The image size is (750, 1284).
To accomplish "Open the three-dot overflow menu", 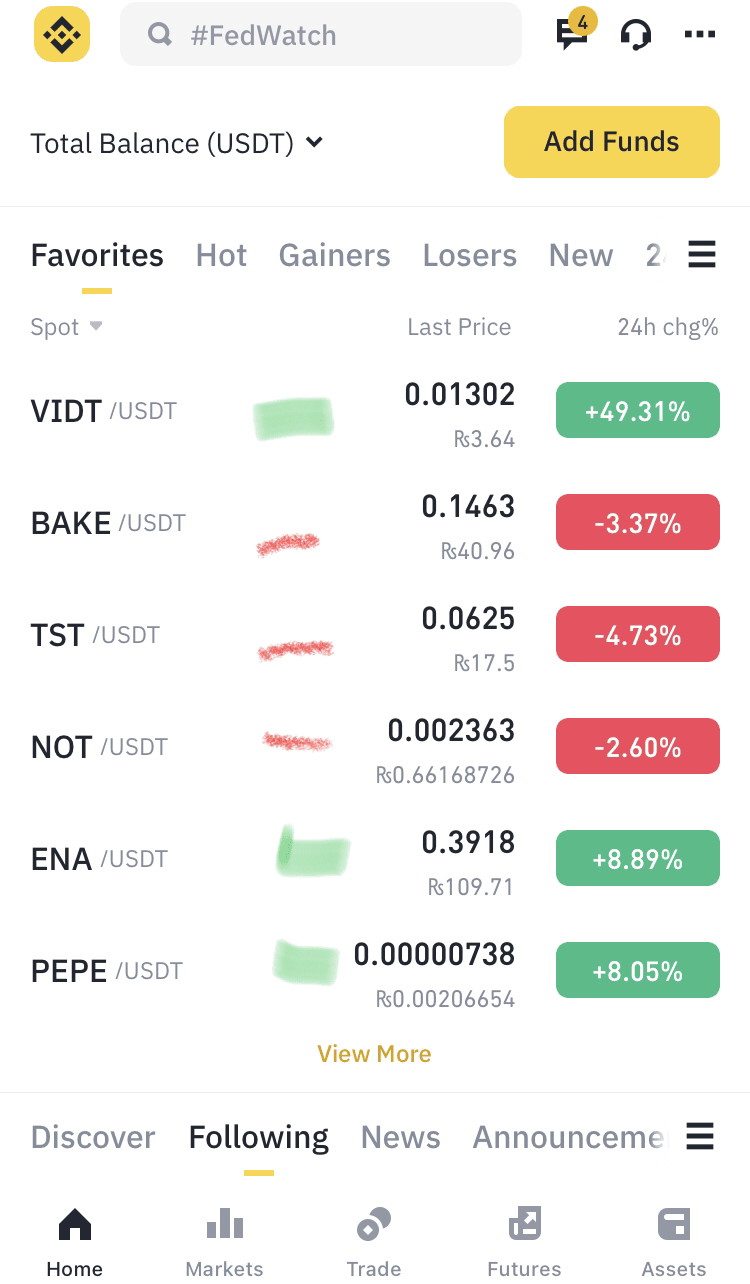I will (x=700, y=35).
